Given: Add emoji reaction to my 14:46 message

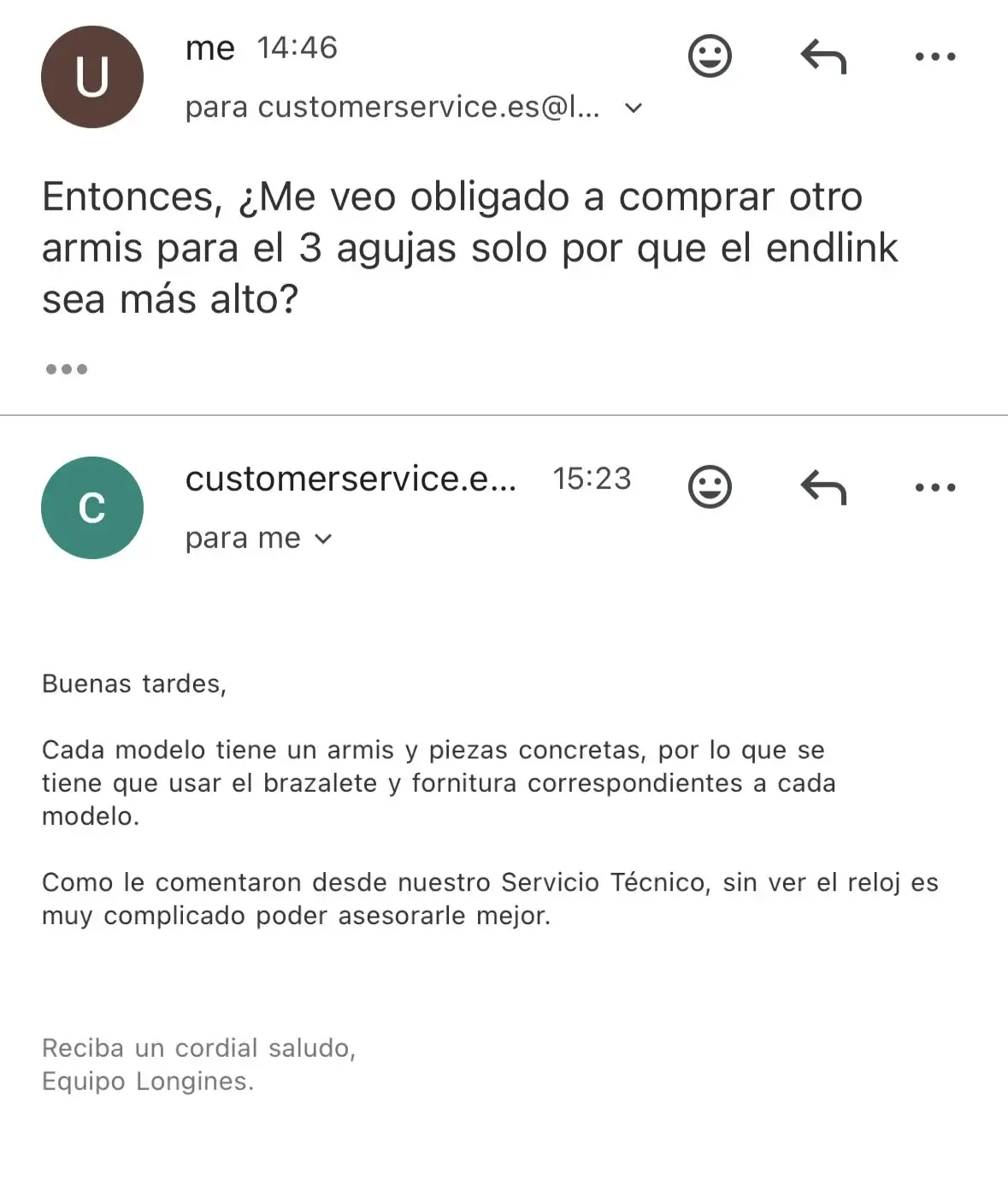Looking at the screenshot, I should (710, 56).
